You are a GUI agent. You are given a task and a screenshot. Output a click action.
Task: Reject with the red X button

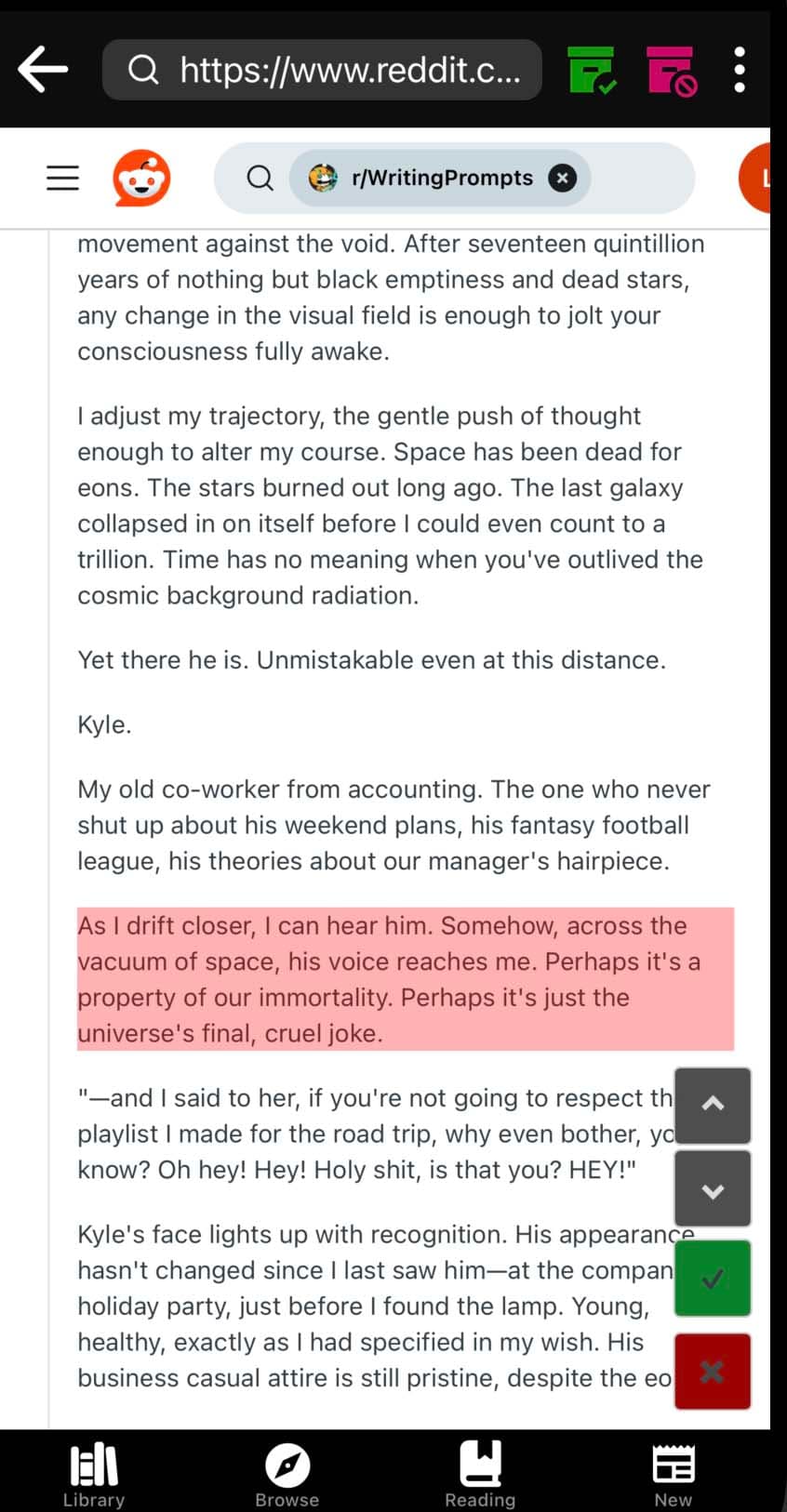[713, 1371]
